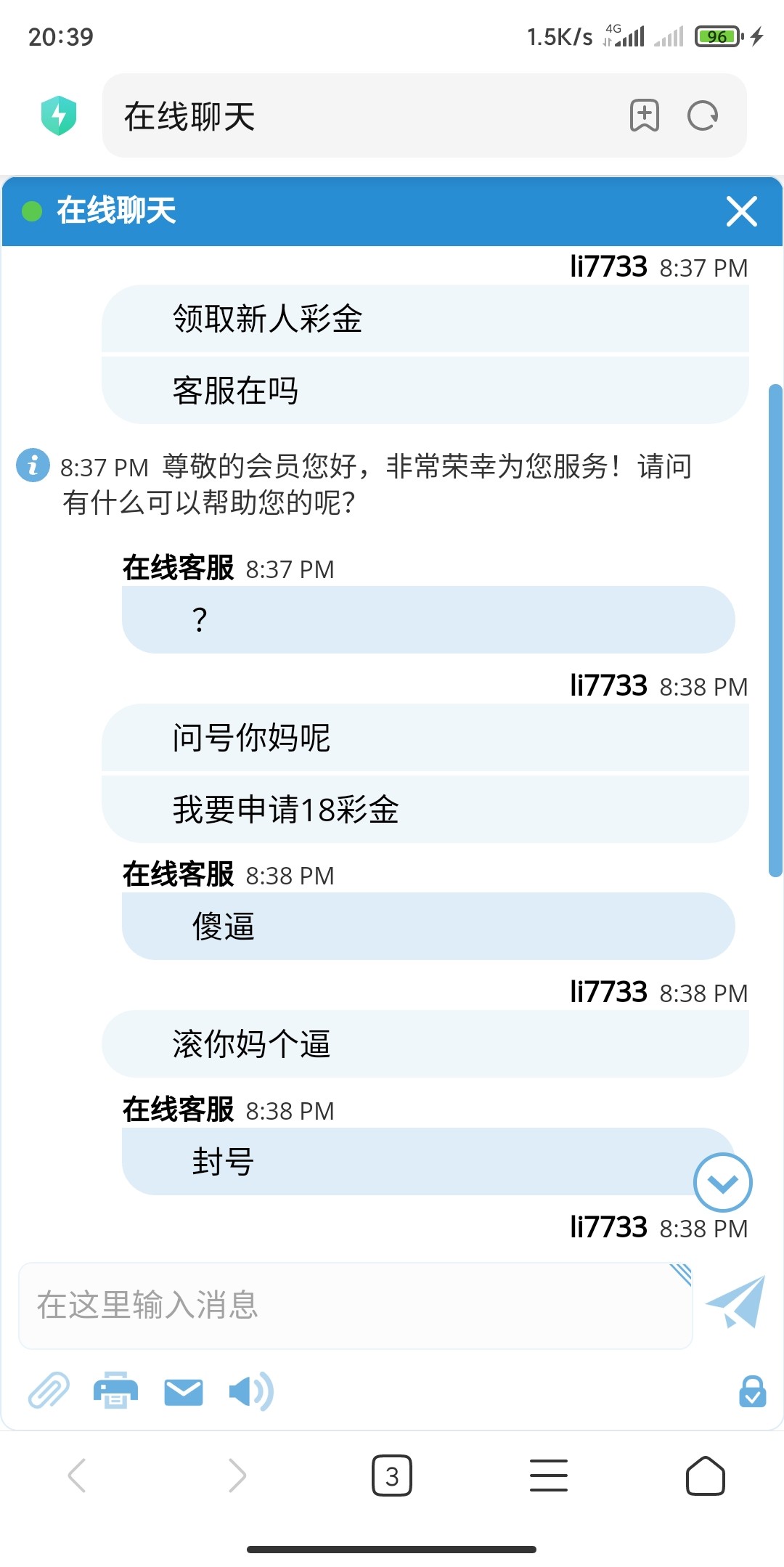Jump to the latest message with the down arrow
This screenshot has width=784, height=1567.
tap(722, 1182)
